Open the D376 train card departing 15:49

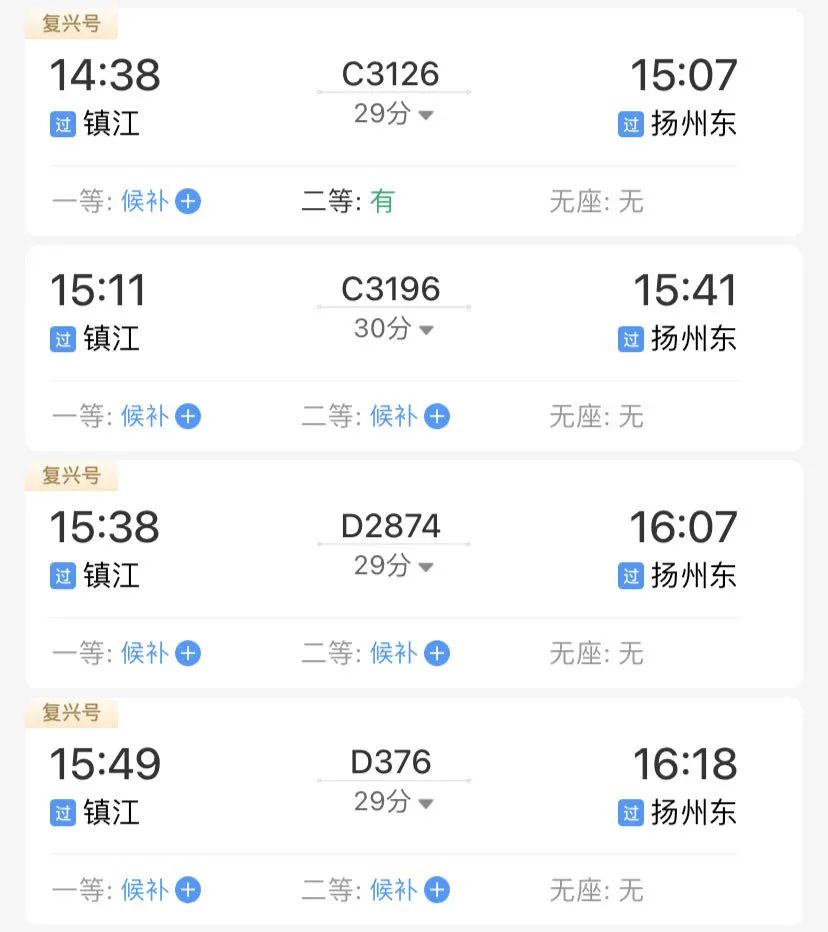pos(414,811)
